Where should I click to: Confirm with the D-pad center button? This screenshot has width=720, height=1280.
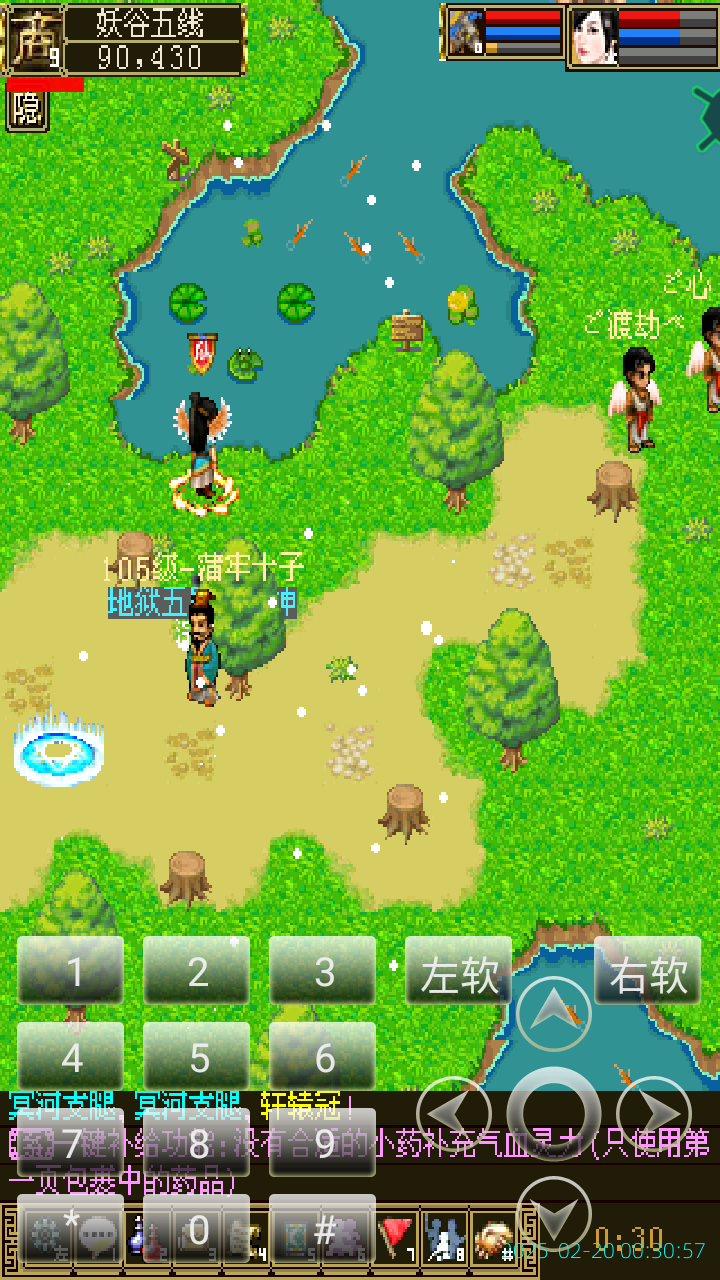point(553,1113)
